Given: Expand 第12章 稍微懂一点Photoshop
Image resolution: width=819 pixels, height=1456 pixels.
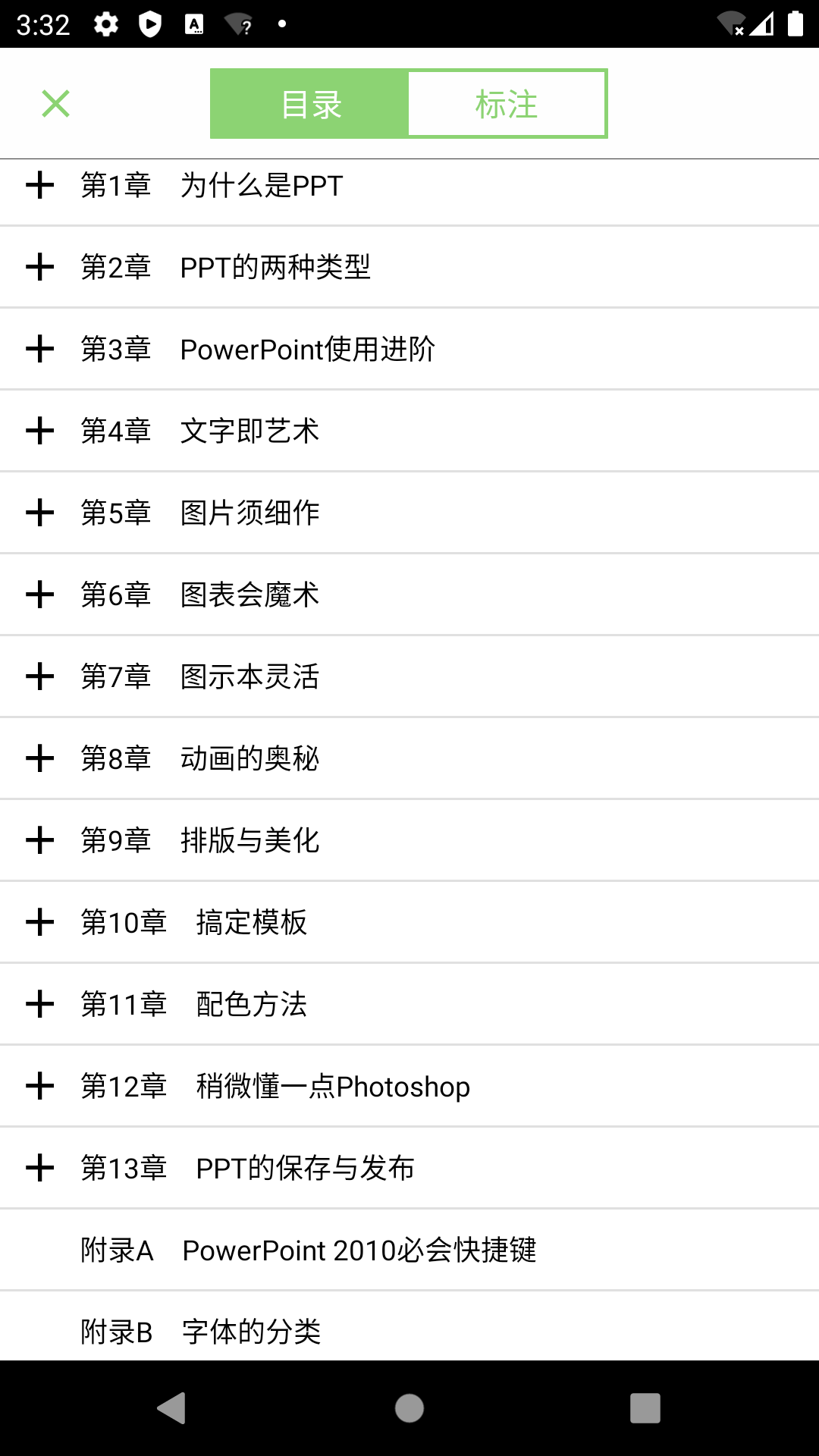Looking at the screenshot, I should click(39, 1086).
